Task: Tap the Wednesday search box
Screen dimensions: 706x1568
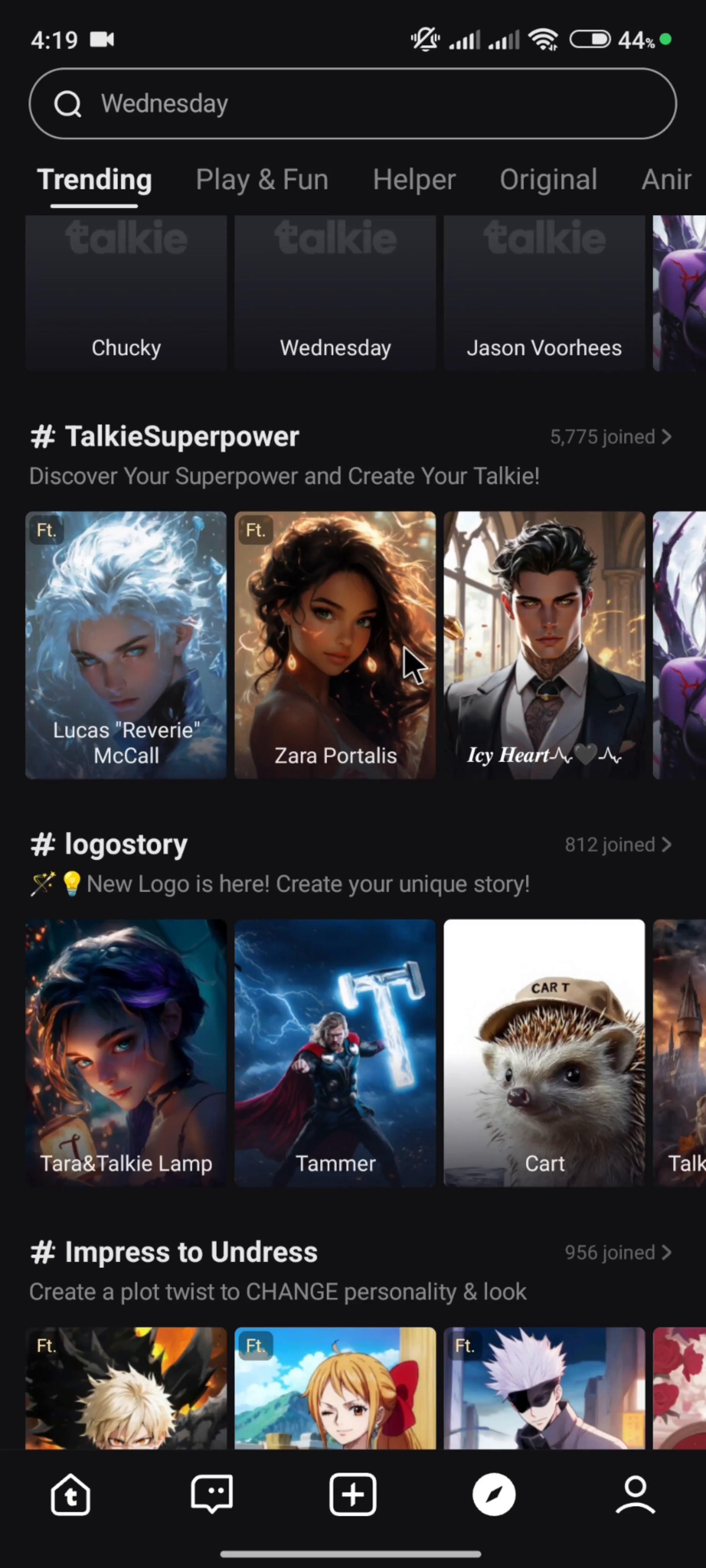Action: click(x=353, y=103)
